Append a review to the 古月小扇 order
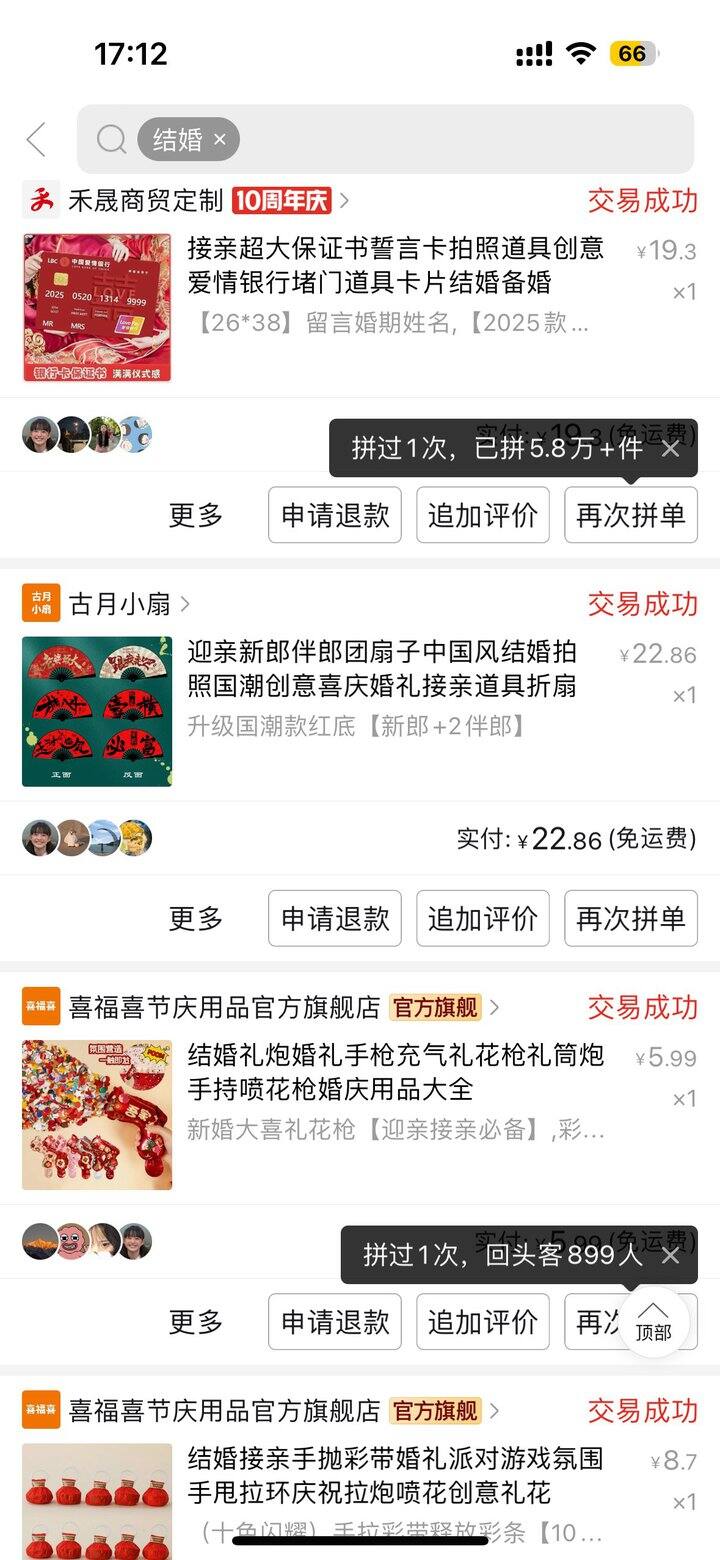Screen dimensions: 720x1560 point(483,918)
